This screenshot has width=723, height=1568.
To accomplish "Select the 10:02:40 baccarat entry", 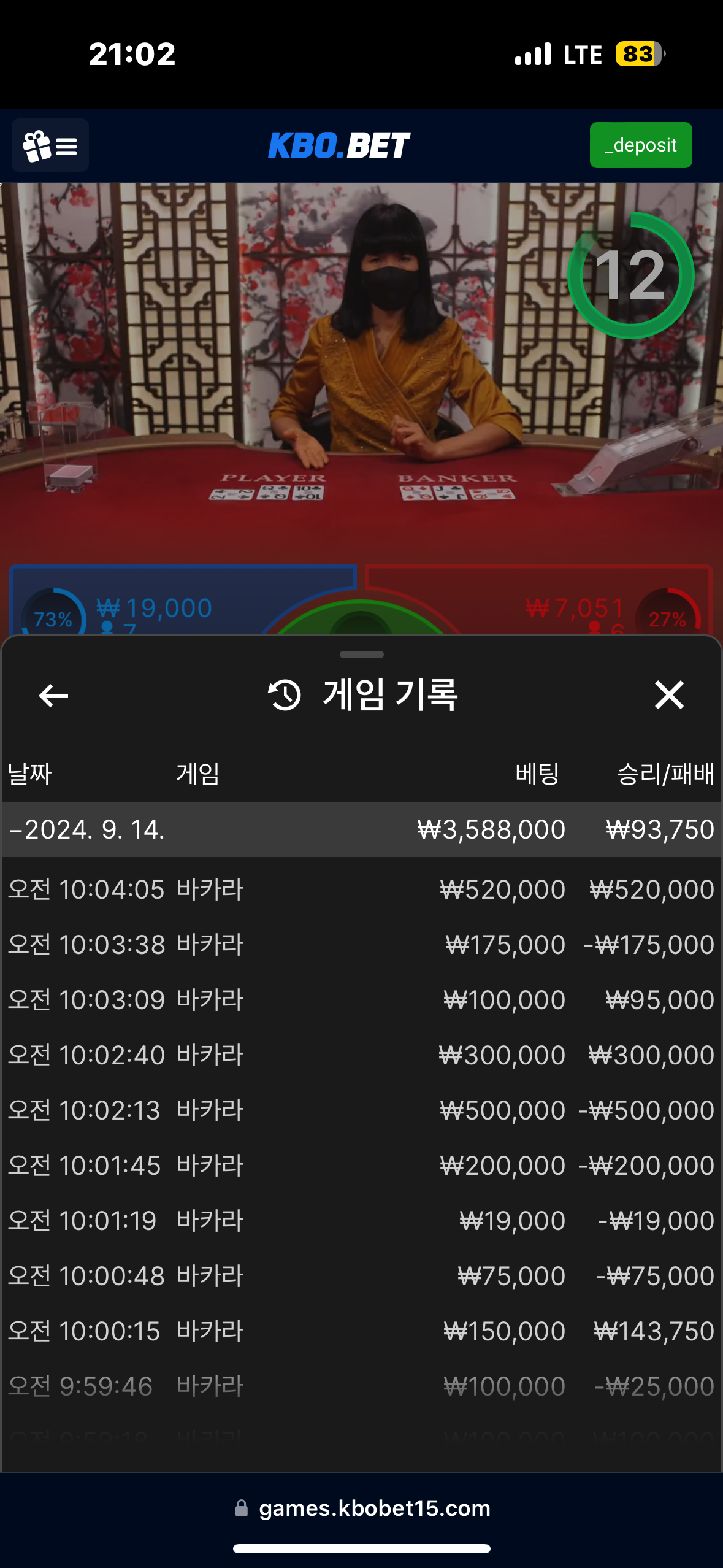I will click(x=361, y=1055).
